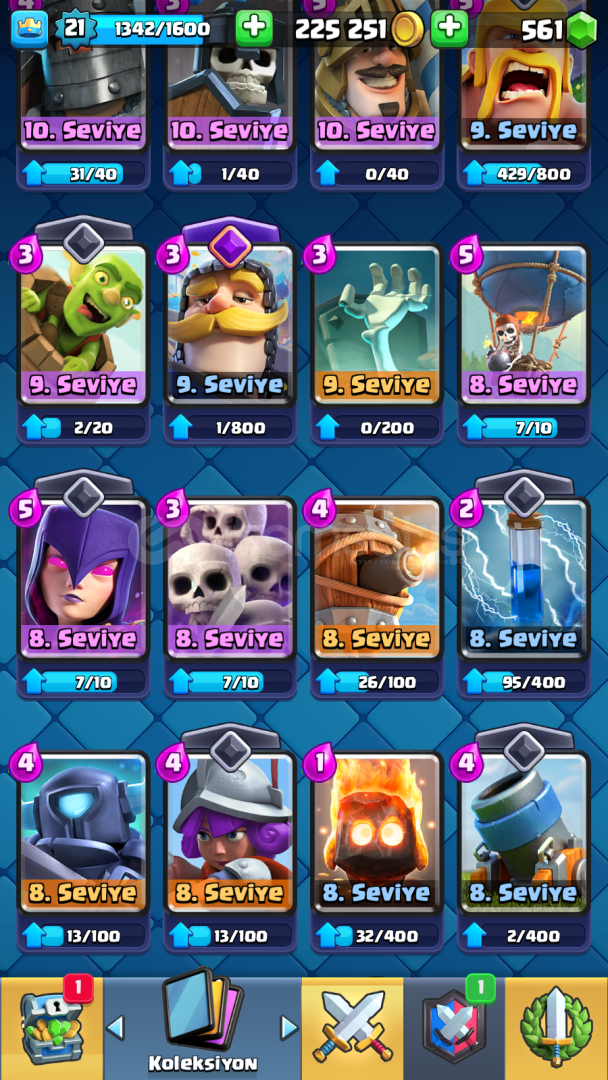Tap the right arrow next to Koleksiyon
The width and height of the screenshot is (608, 1080).
pyautogui.click(x=290, y=1028)
